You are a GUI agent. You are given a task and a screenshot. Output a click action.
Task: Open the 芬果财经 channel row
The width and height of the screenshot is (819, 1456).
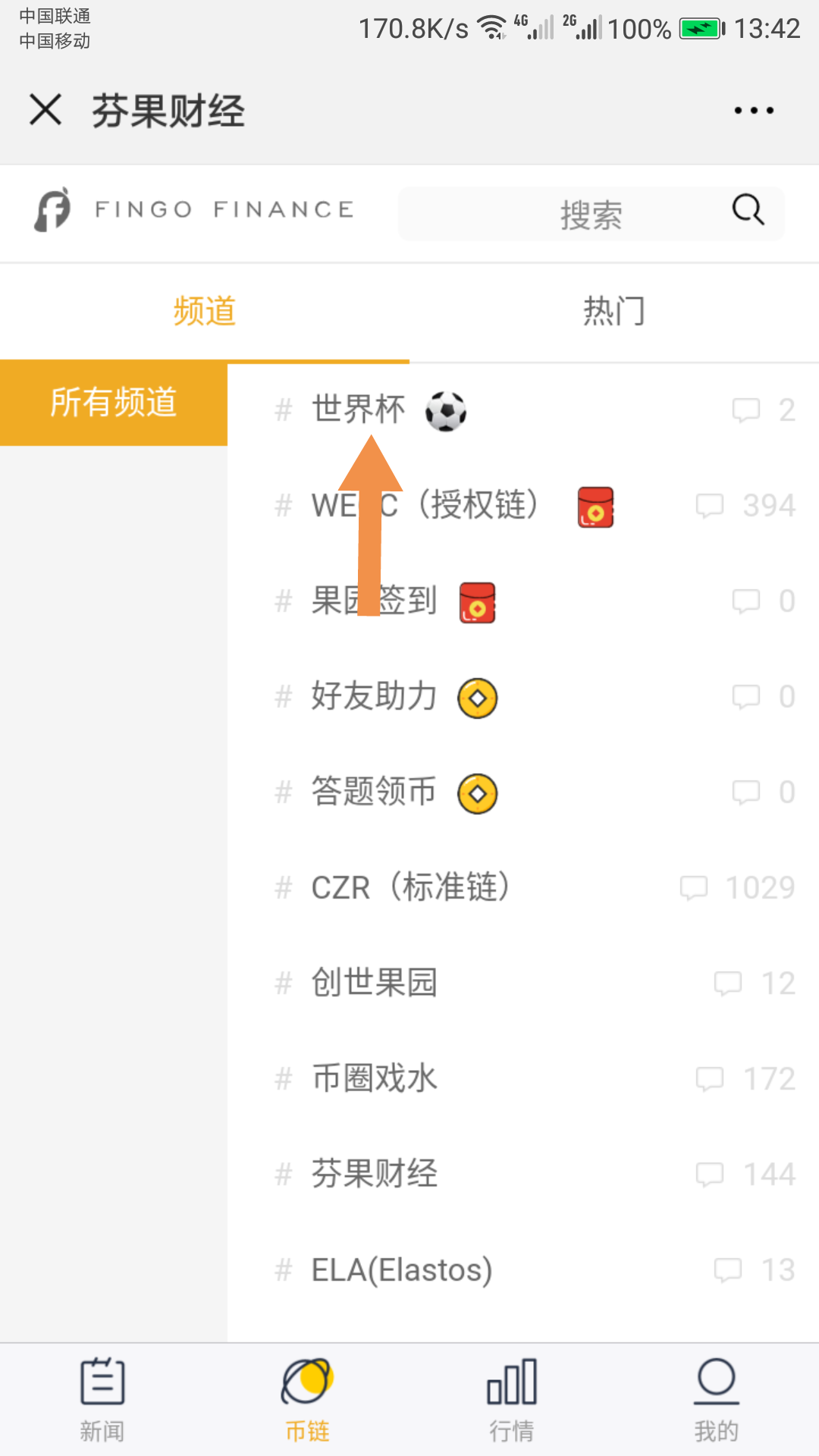point(523,1175)
